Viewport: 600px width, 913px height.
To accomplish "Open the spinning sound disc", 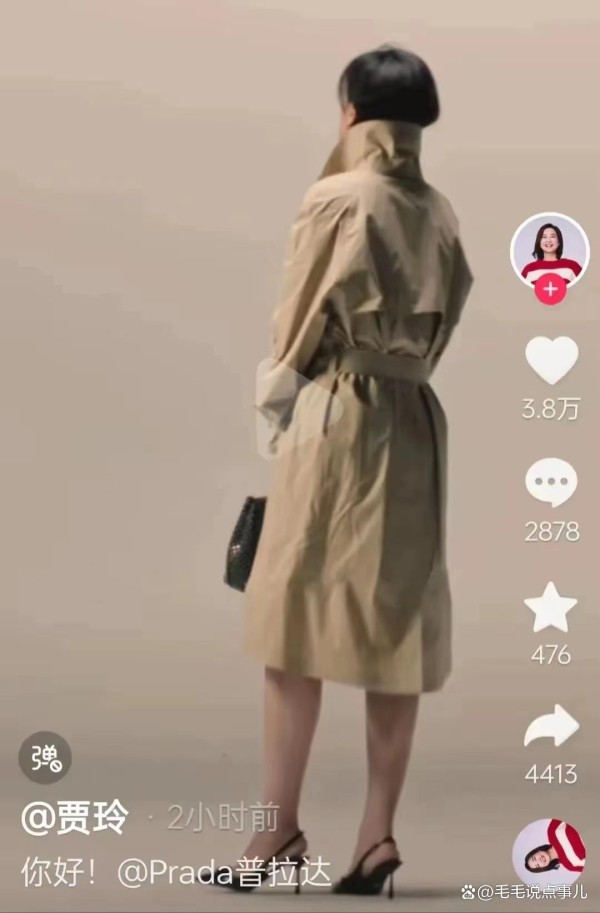I will pyautogui.click(x=550, y=853).
